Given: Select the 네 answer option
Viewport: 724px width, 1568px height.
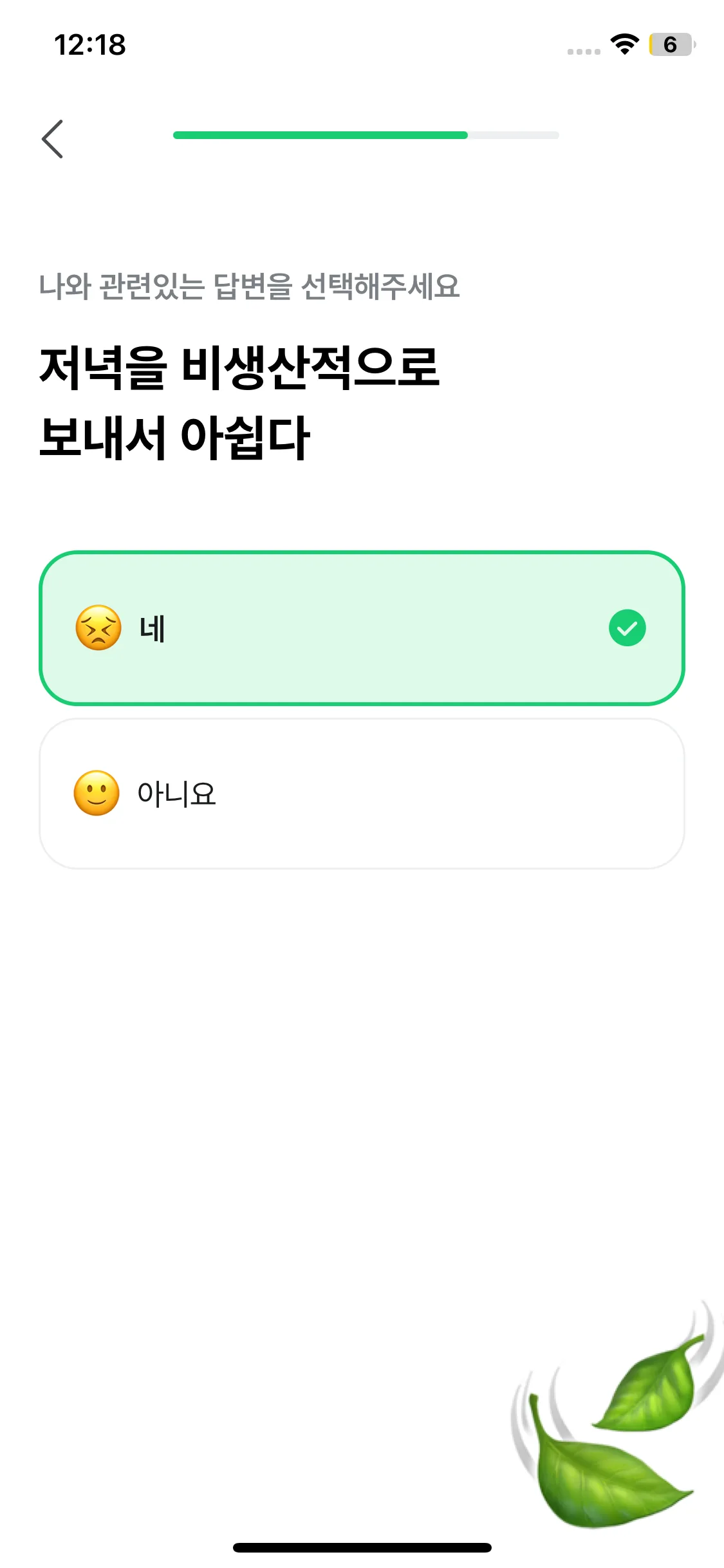Looking at the screenshot, I should tap(362, 628).
